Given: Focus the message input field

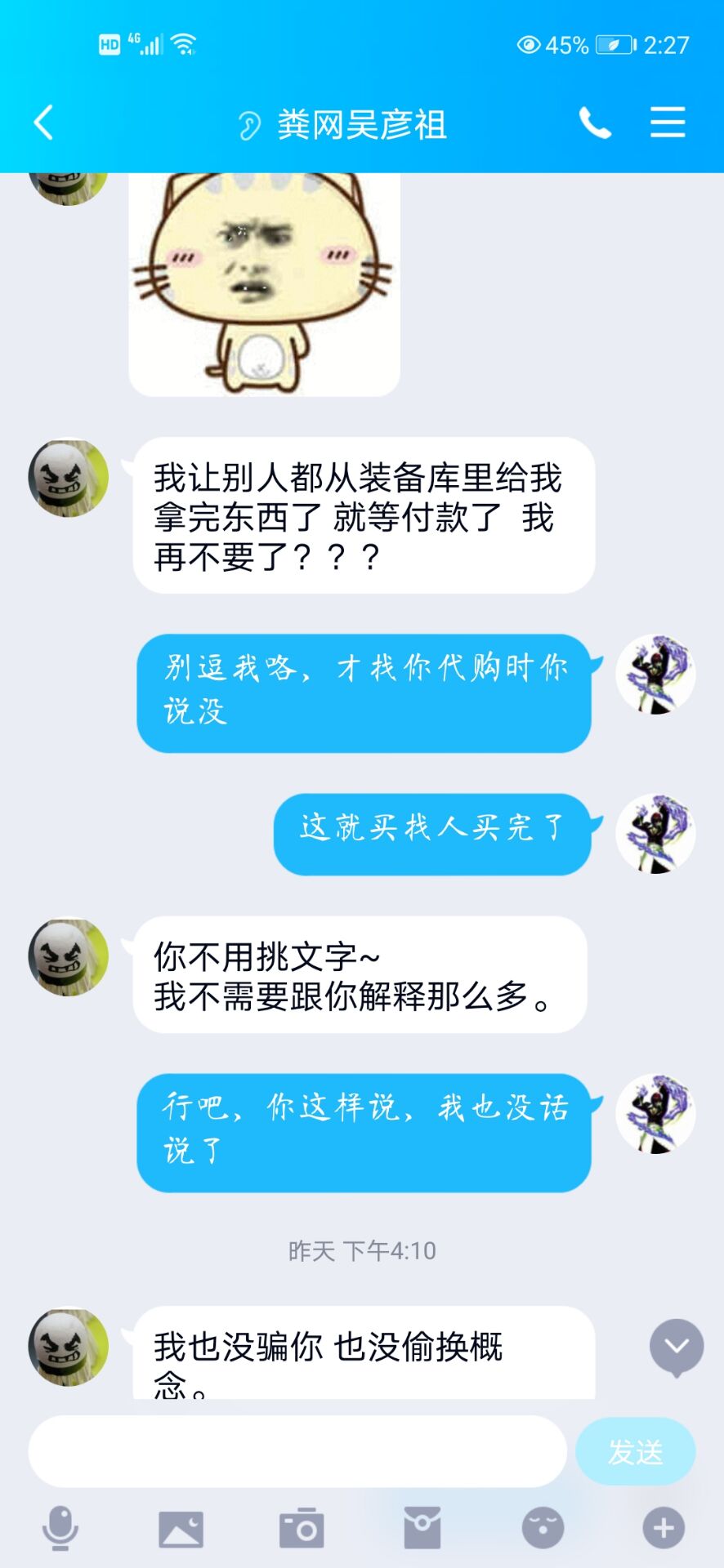Looking at the screenshot, I should (297, 1451).
